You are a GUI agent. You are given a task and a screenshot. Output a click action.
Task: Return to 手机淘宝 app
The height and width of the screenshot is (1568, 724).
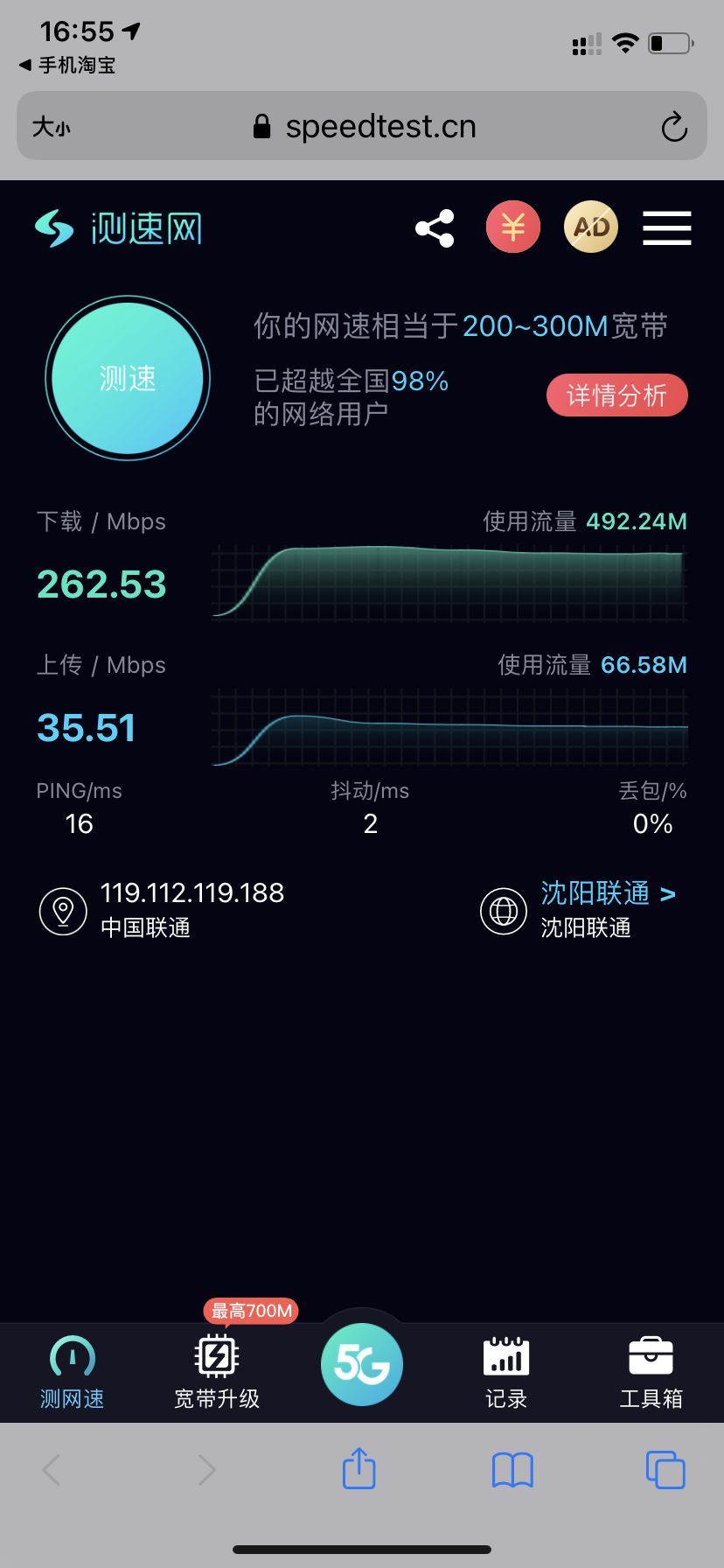68,65
